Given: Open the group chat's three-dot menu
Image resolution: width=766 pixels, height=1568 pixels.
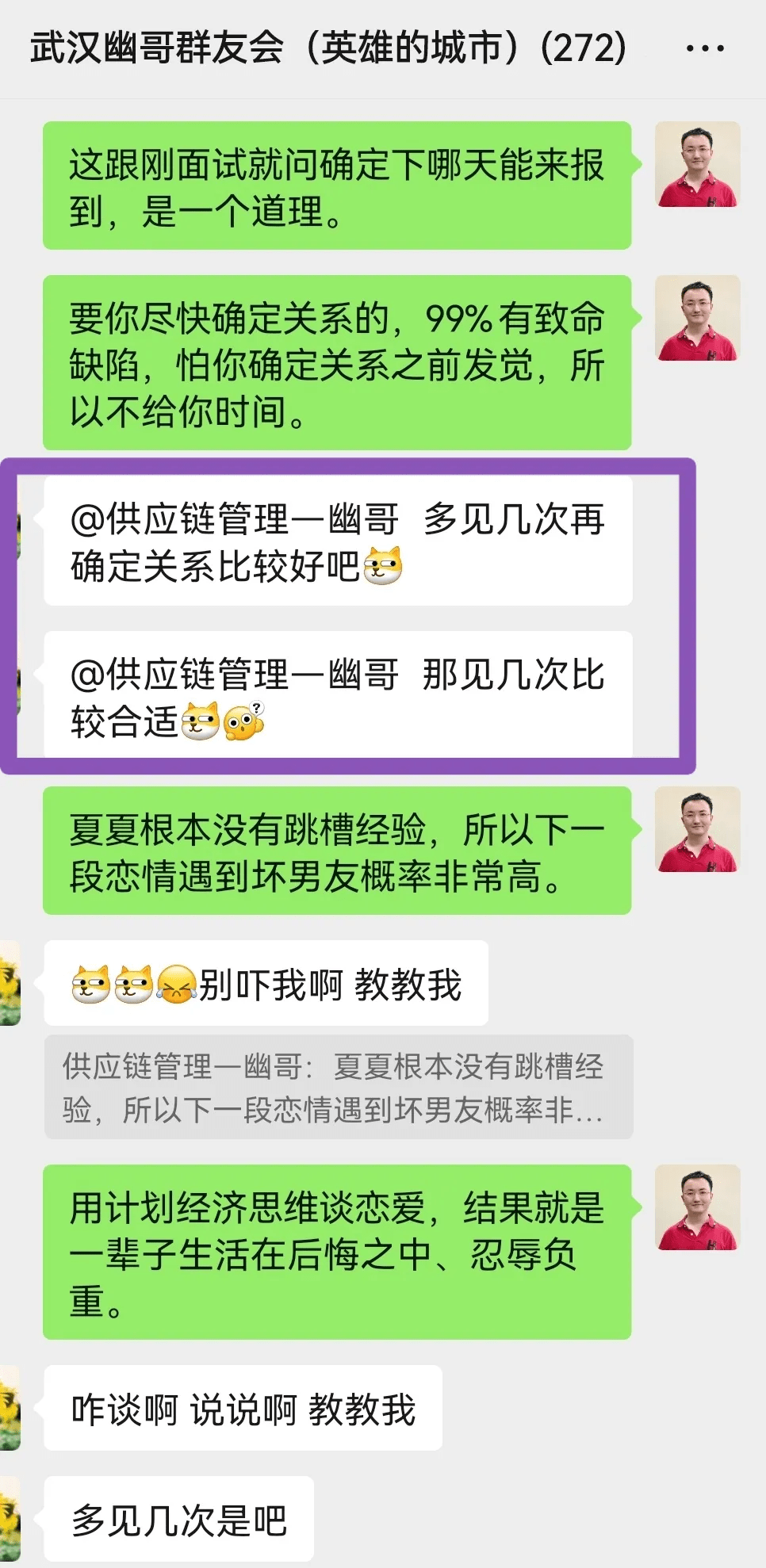Looking at the screenshot, I should (x=704, y=49).
